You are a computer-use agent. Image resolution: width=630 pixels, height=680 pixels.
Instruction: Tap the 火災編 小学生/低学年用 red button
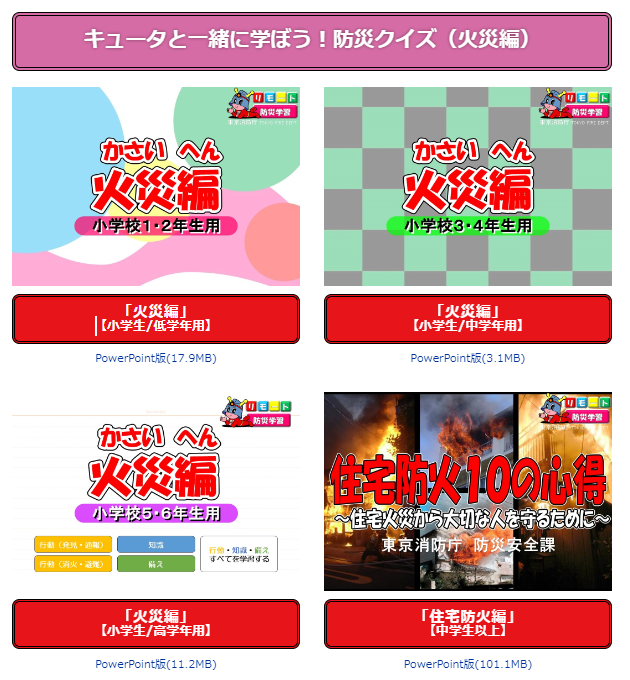tap(156, 319)
